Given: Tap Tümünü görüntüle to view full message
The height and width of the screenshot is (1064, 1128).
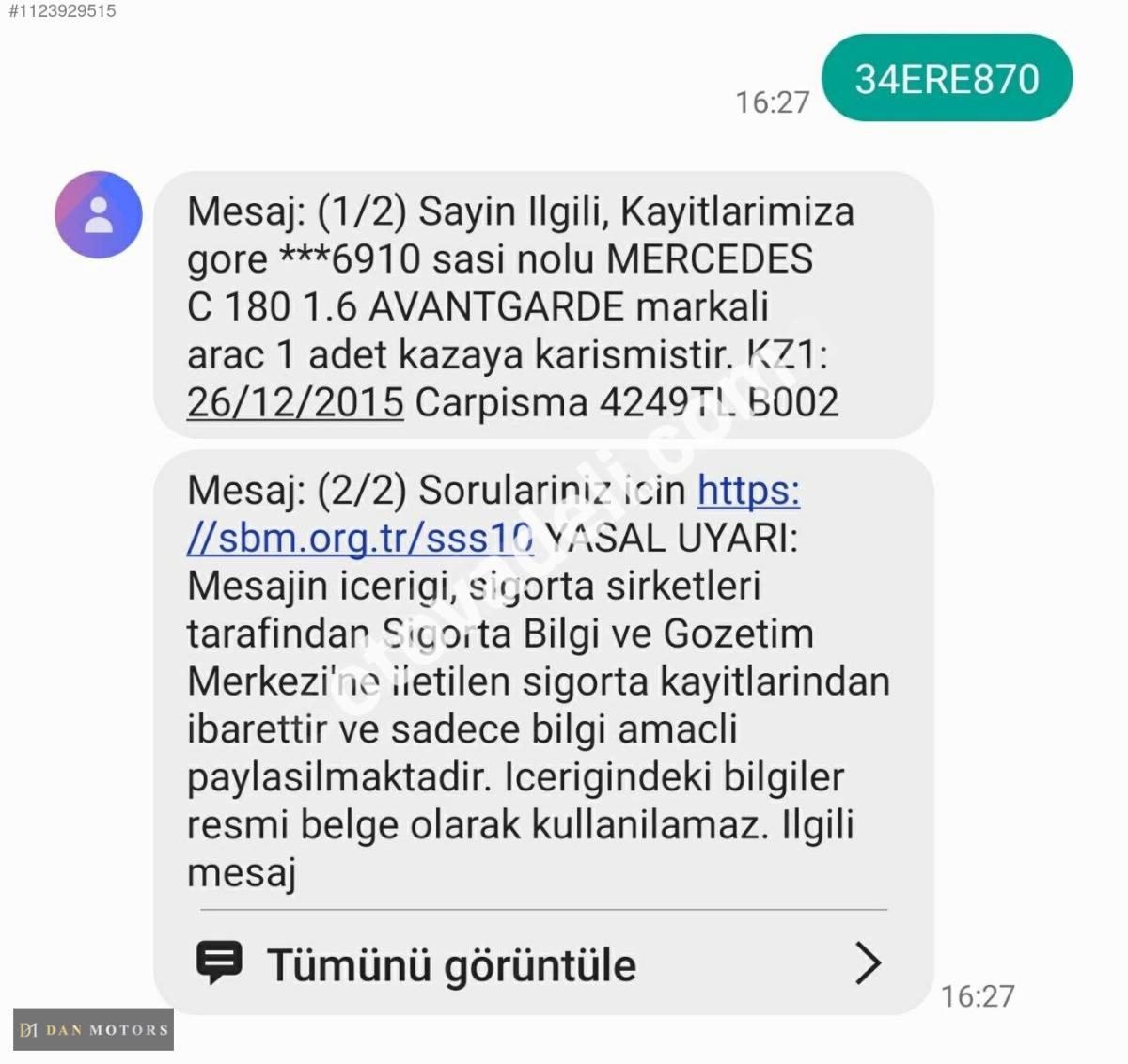Looking at the screenshot, I should [x=451, y=964].
